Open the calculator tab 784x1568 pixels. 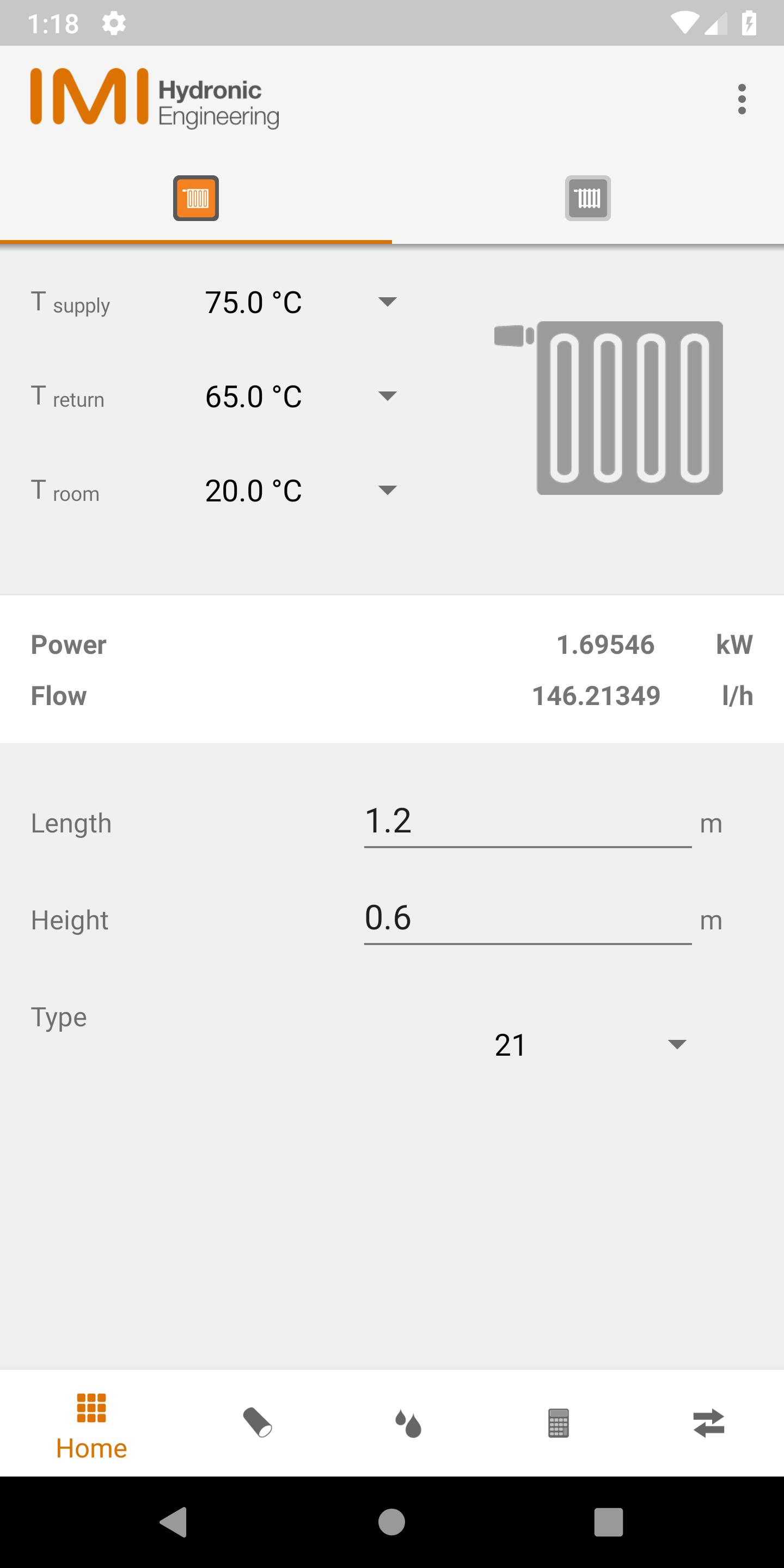tap(558, 1423)
